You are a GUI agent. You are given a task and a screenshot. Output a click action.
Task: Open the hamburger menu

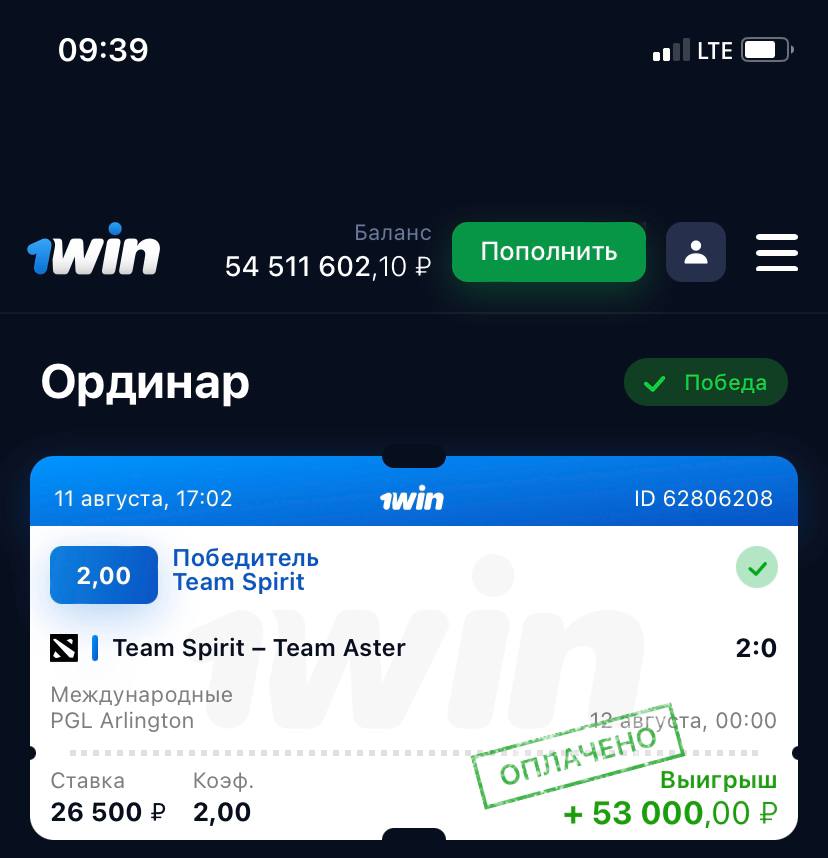tap(776, 252)
